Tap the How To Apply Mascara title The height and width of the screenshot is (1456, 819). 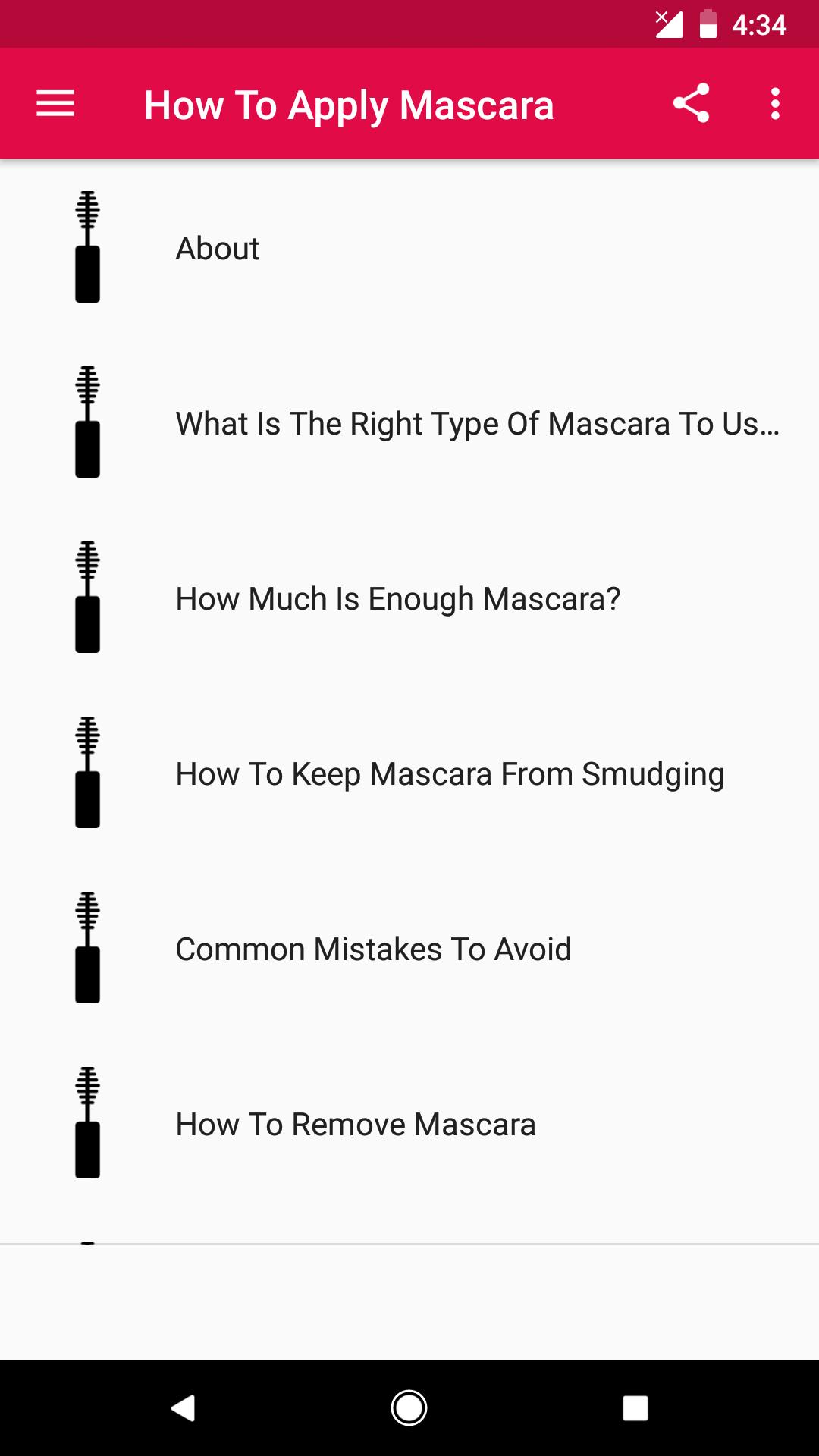click(x=348, y=104)
